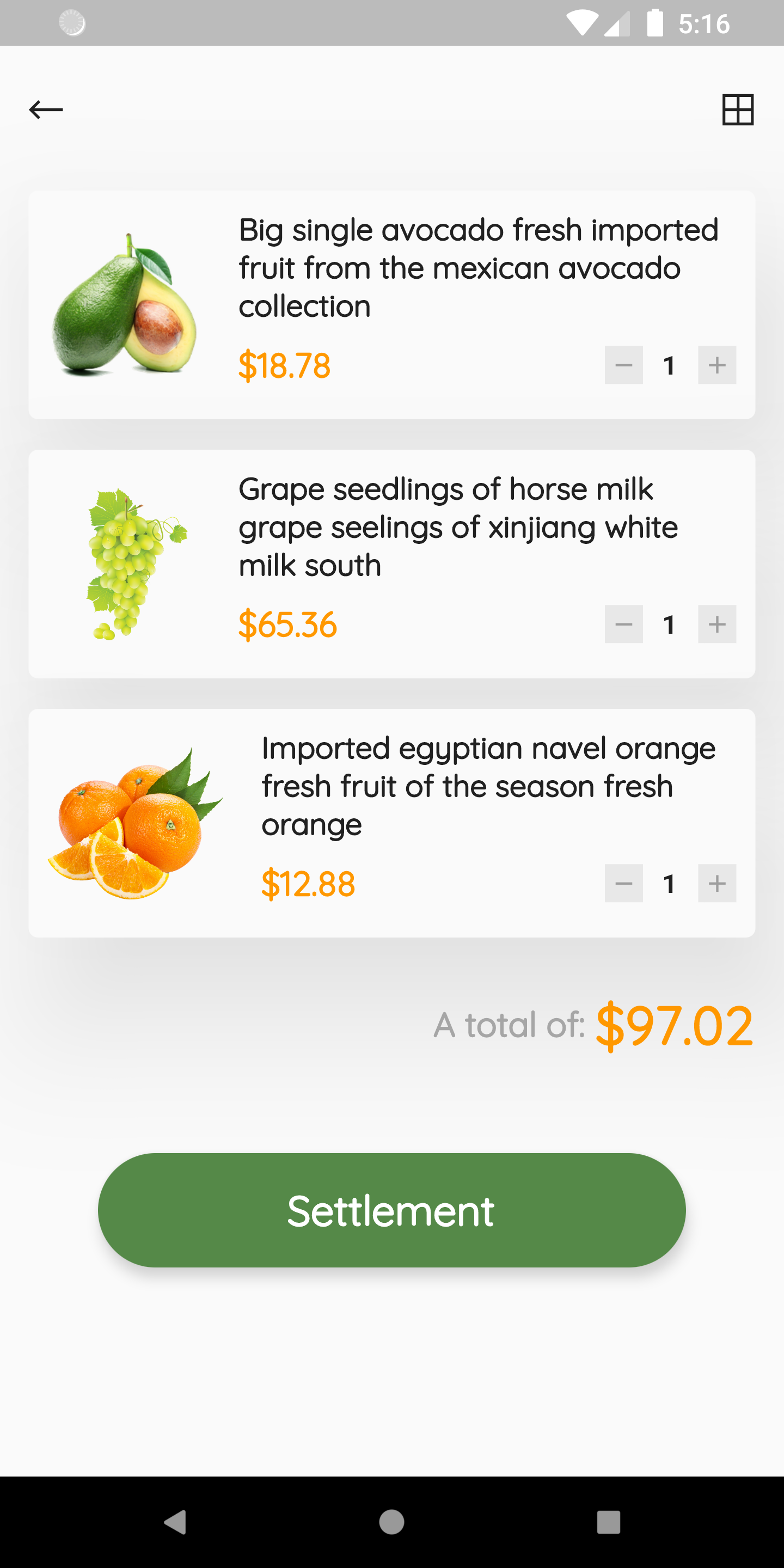The width and height of the screenshot is (784, 1568).
Task: Go back using the top arrow
Action: pyautogui.click(x=46, y=109)
